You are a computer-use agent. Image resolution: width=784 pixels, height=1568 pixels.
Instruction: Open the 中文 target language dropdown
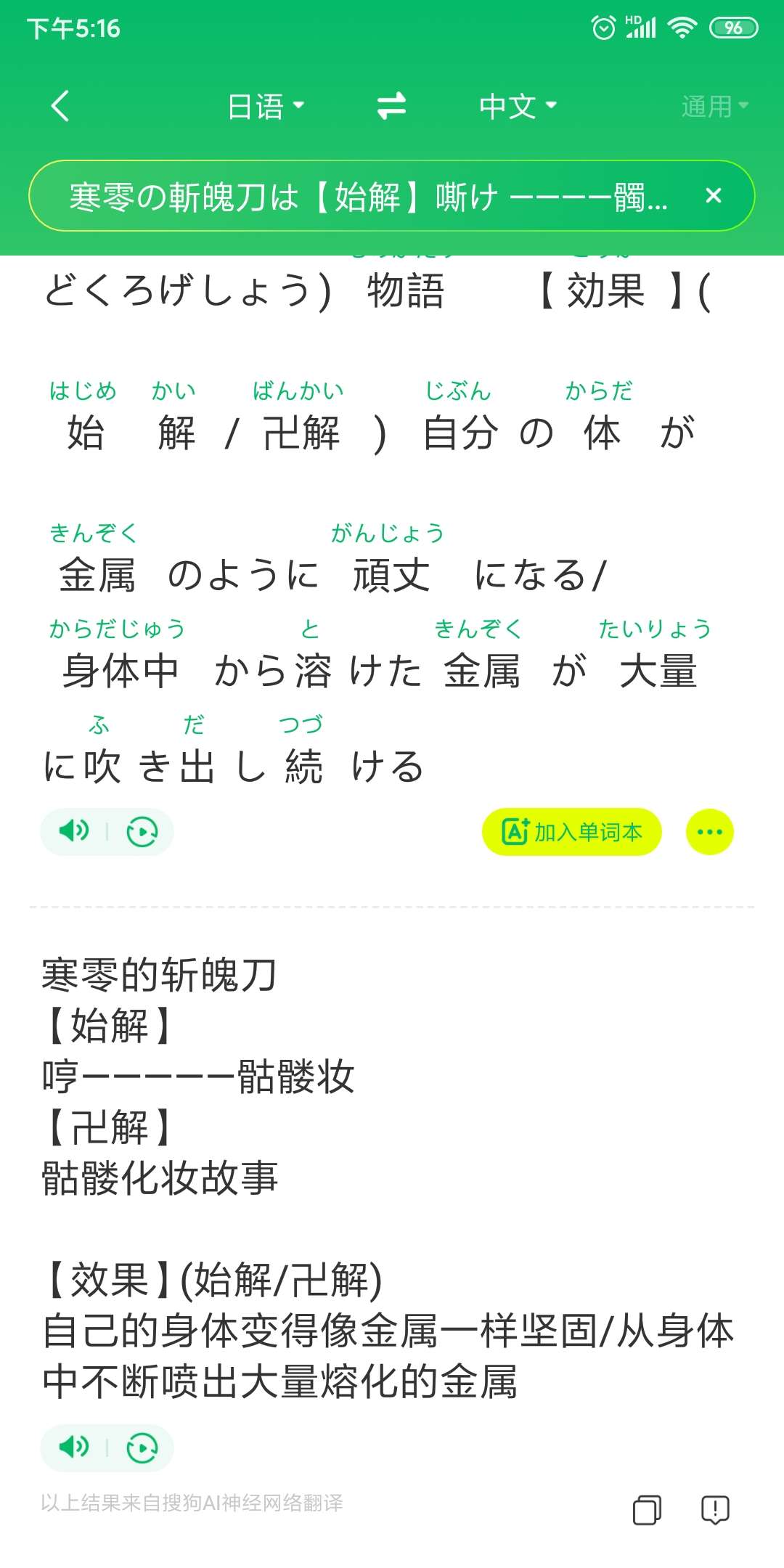[518, 106]
